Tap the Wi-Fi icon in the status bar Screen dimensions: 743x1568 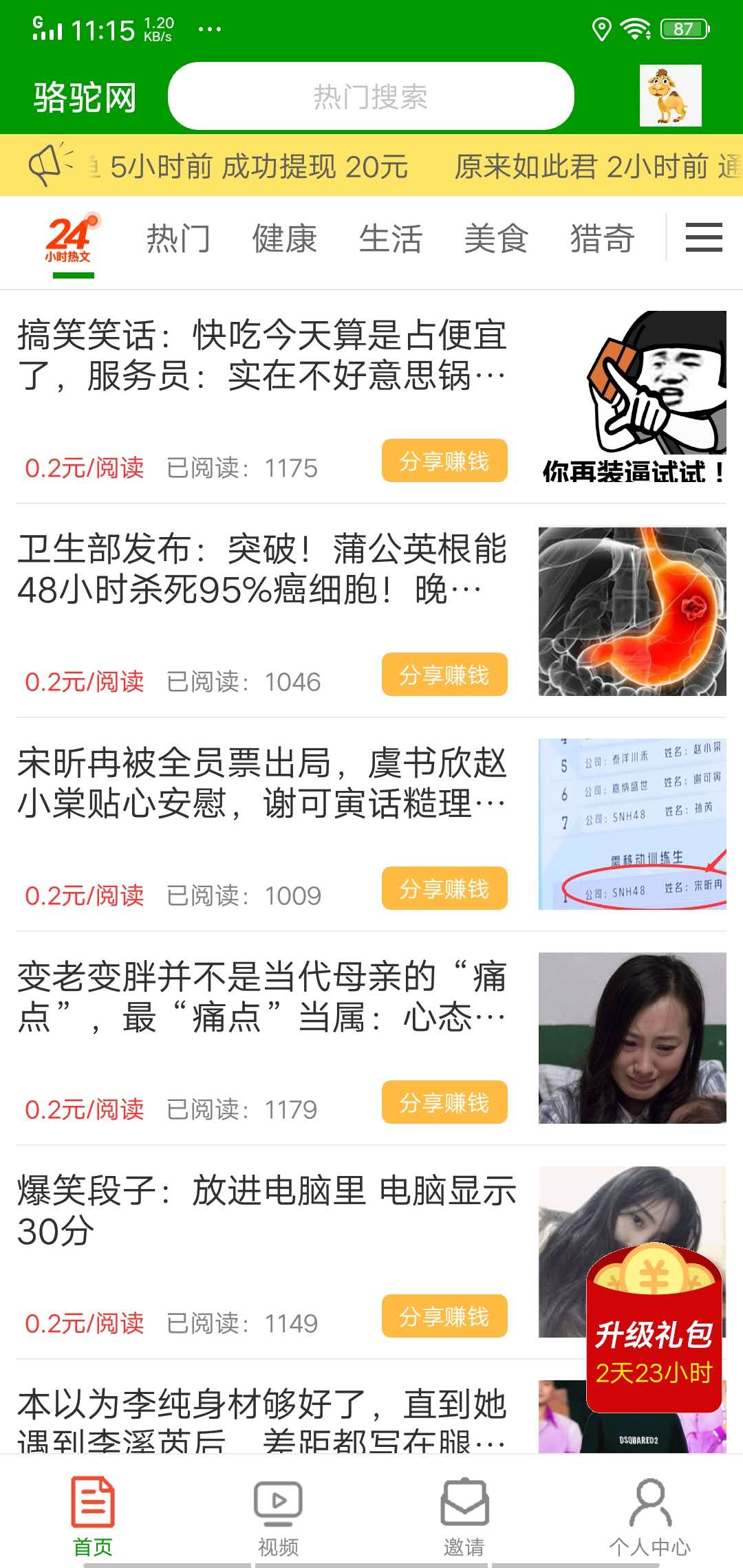[x=636, y=29]
